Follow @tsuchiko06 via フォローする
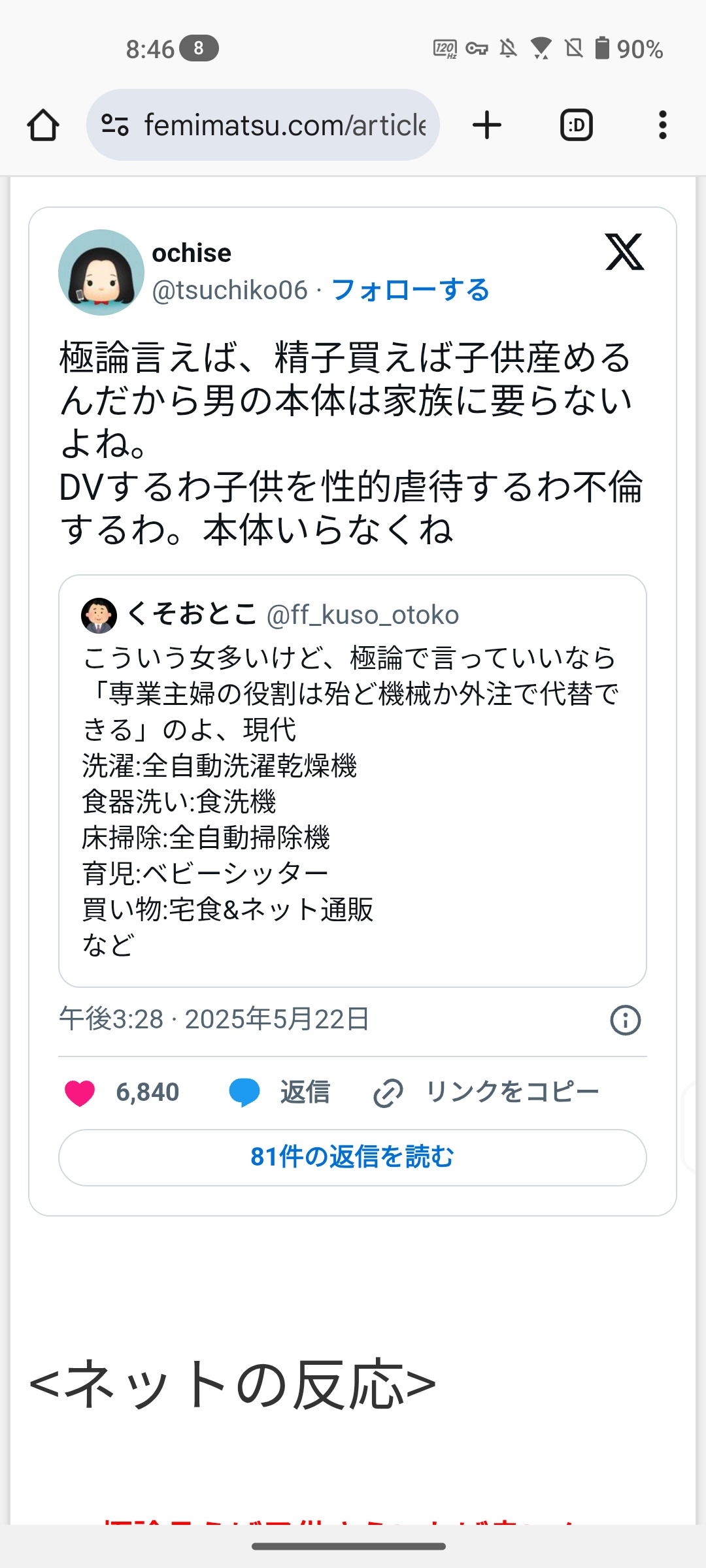 pos(411,290)
